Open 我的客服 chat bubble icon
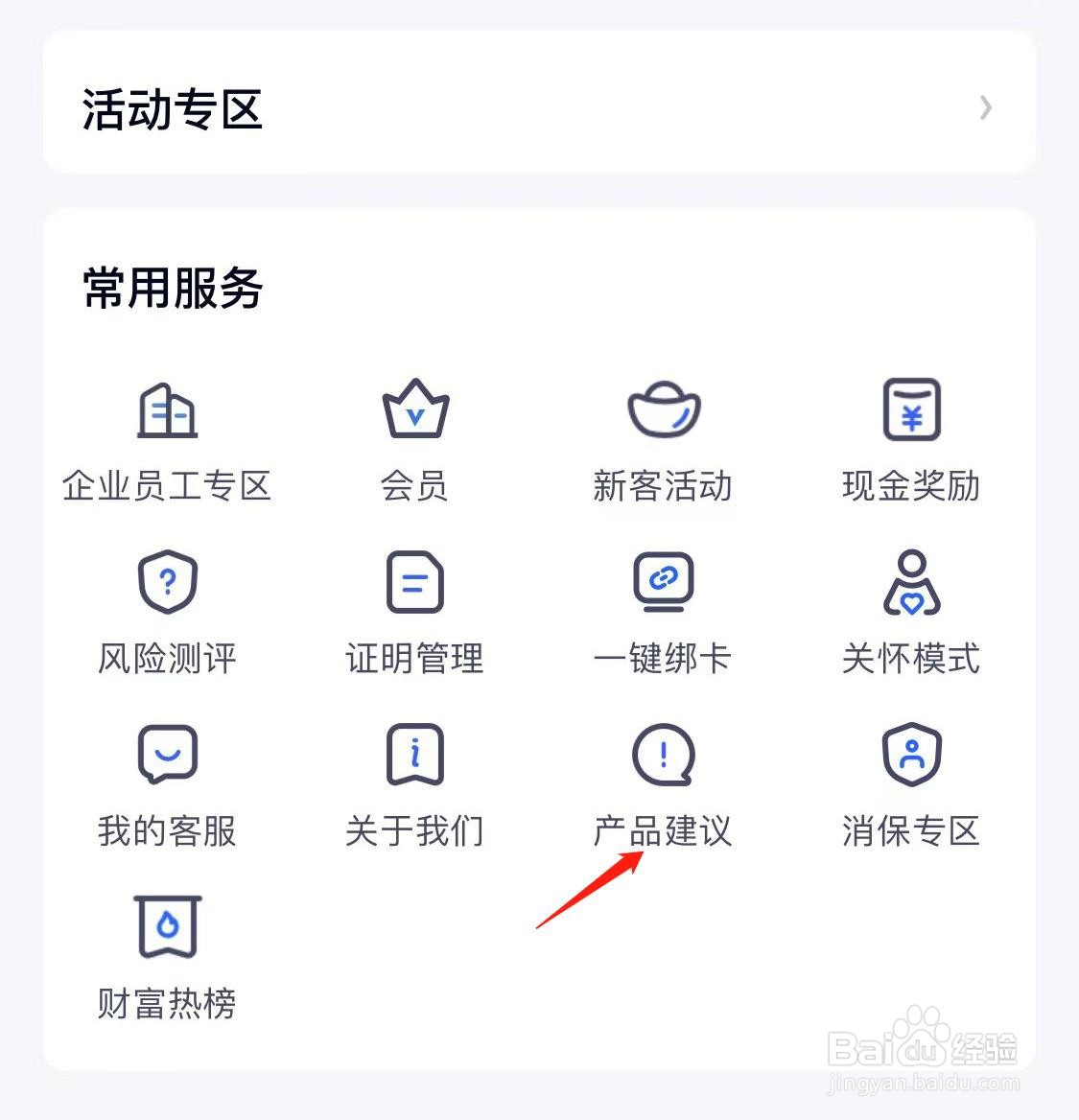Viewport: 1079px width, 1120px height. click(167, 756)
